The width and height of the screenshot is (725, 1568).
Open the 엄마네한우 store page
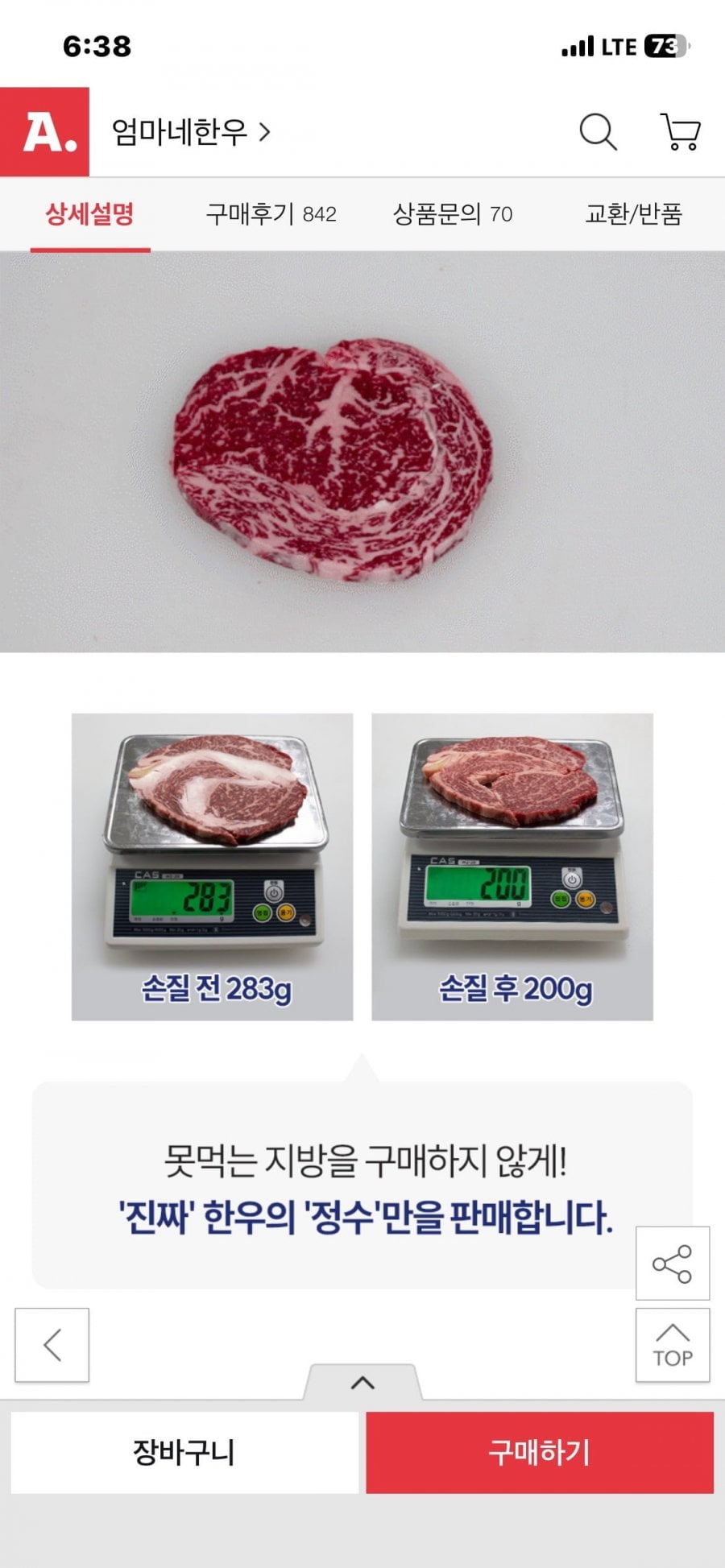pyautogui.click(x=191, y=132)
